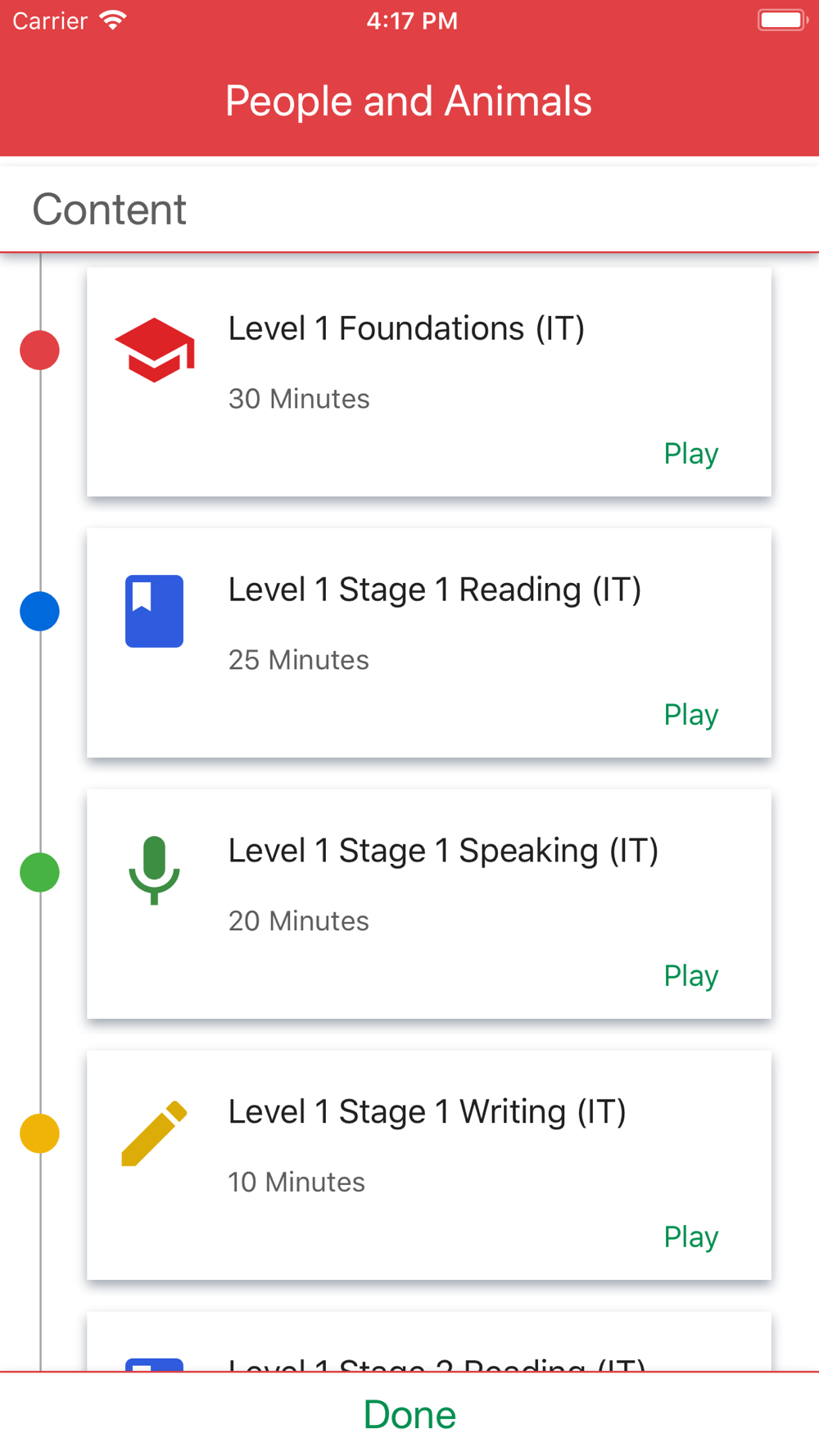Tap Done to close the content list

(409, 1414)
